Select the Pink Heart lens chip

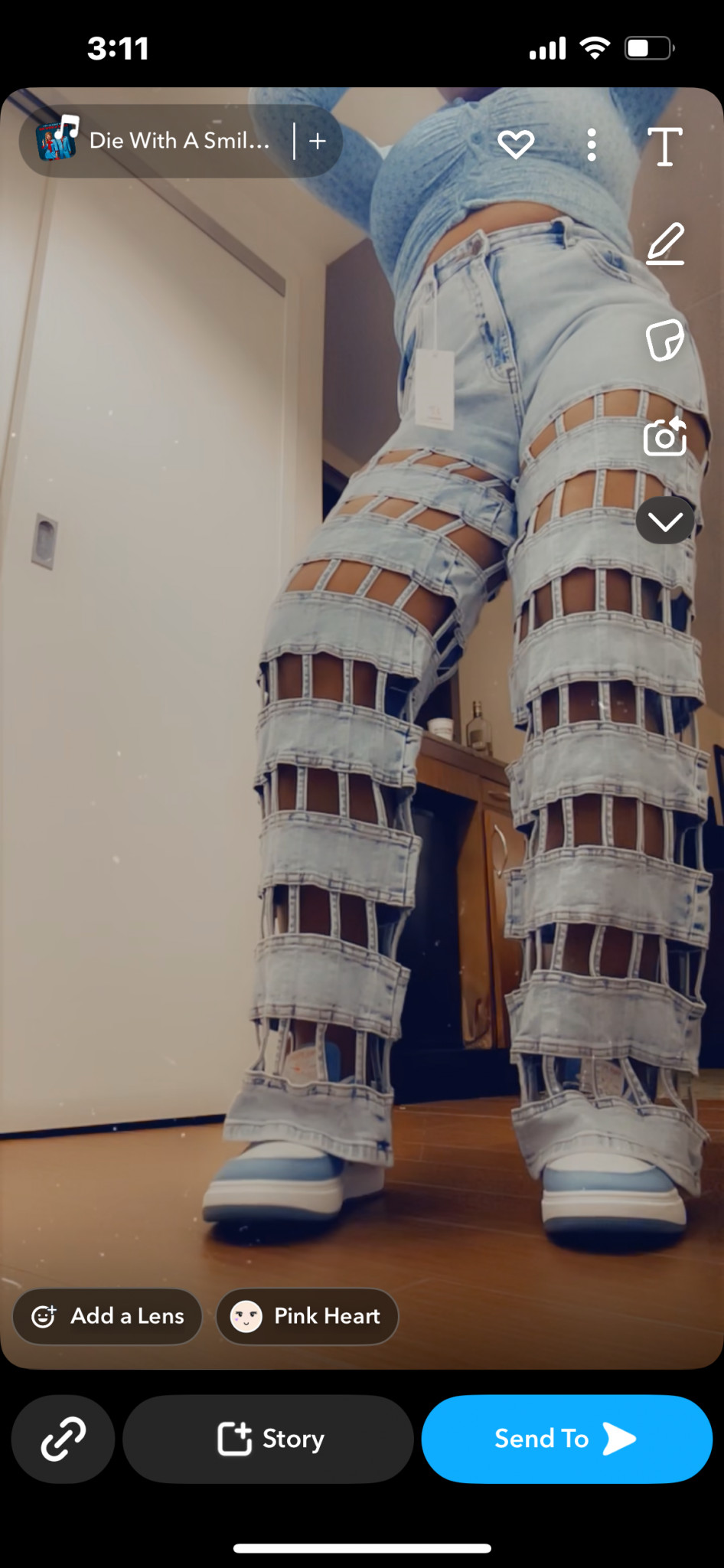(x=307, y=1316)
